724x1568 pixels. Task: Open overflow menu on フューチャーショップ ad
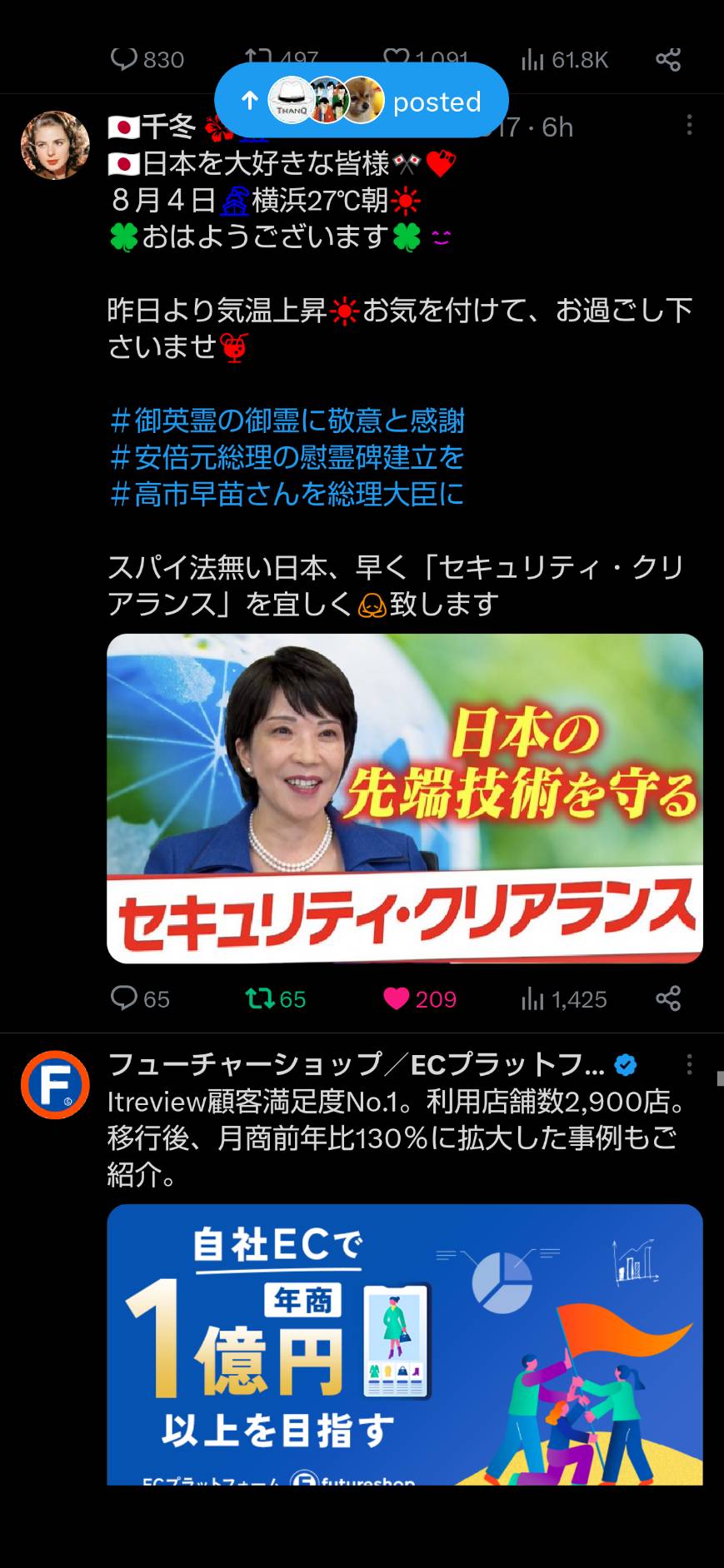click(689, 1064)
